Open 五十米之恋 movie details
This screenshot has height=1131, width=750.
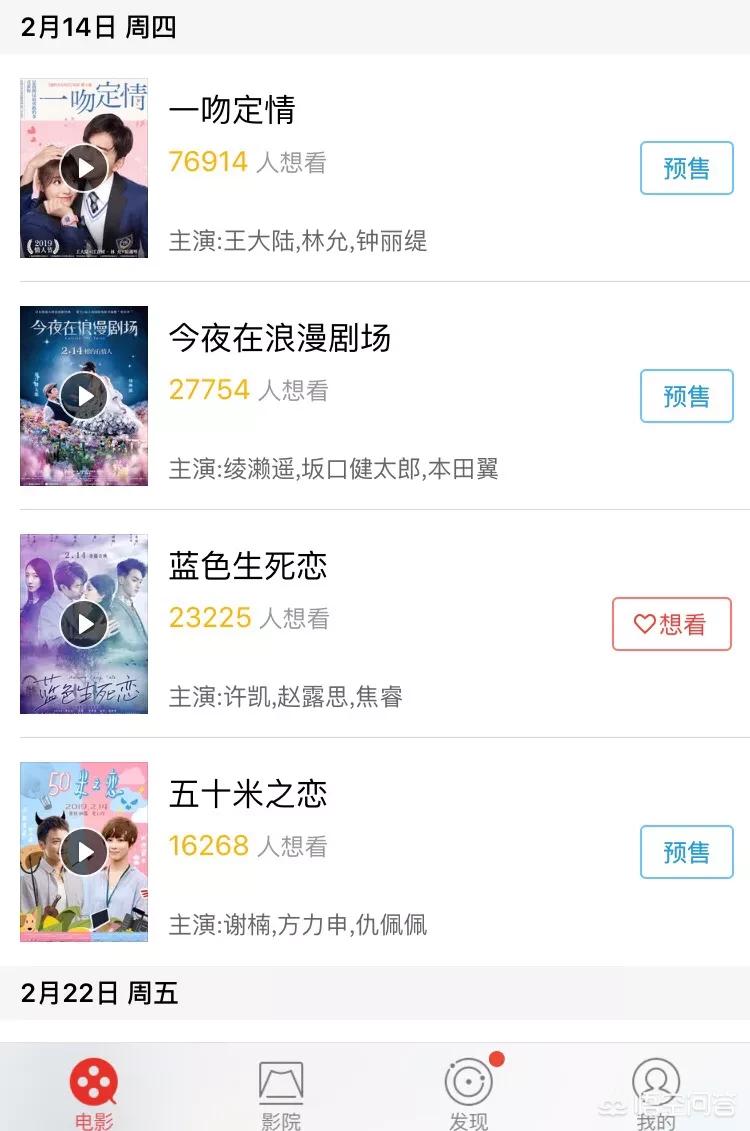coord(248,794)
